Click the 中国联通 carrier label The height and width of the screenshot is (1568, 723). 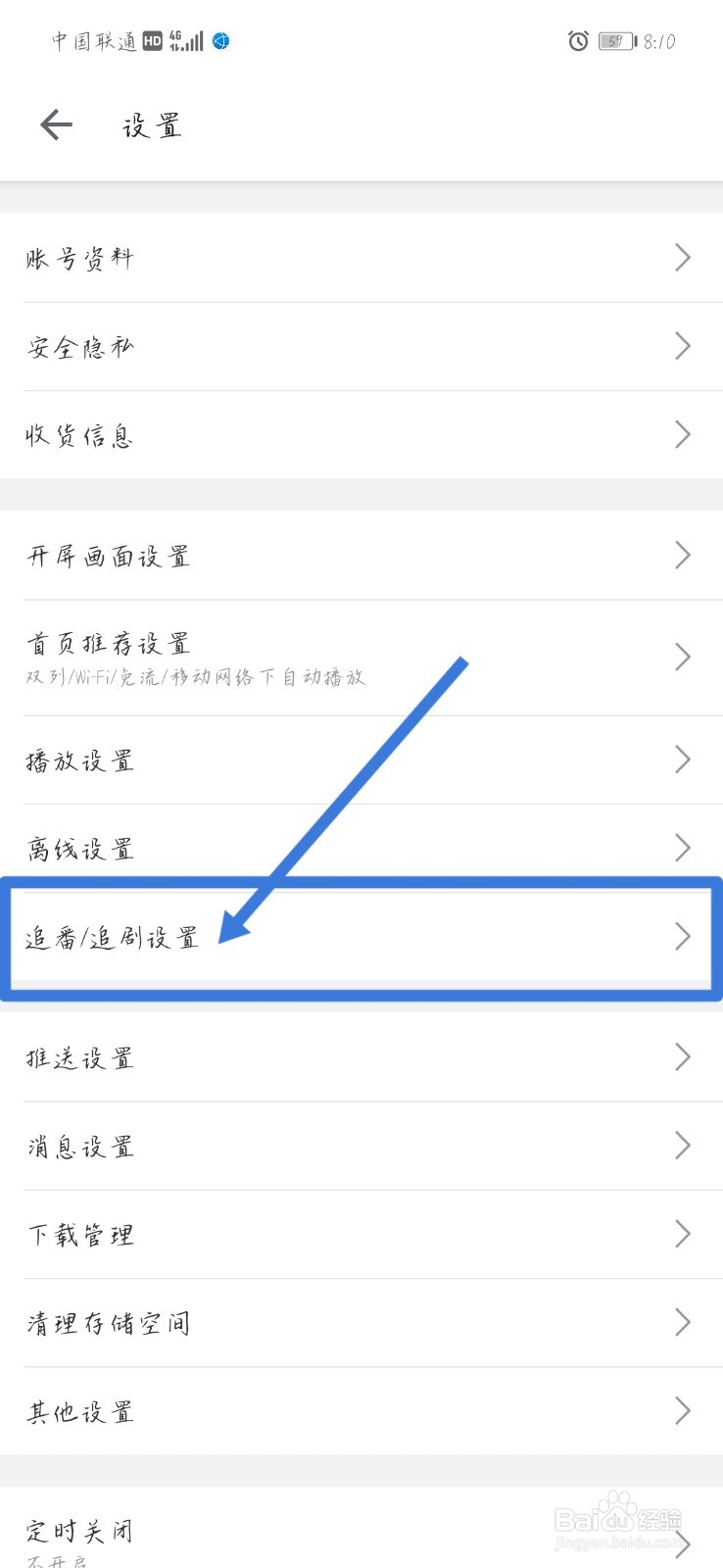pyautogui.click(x=86, y=40)
